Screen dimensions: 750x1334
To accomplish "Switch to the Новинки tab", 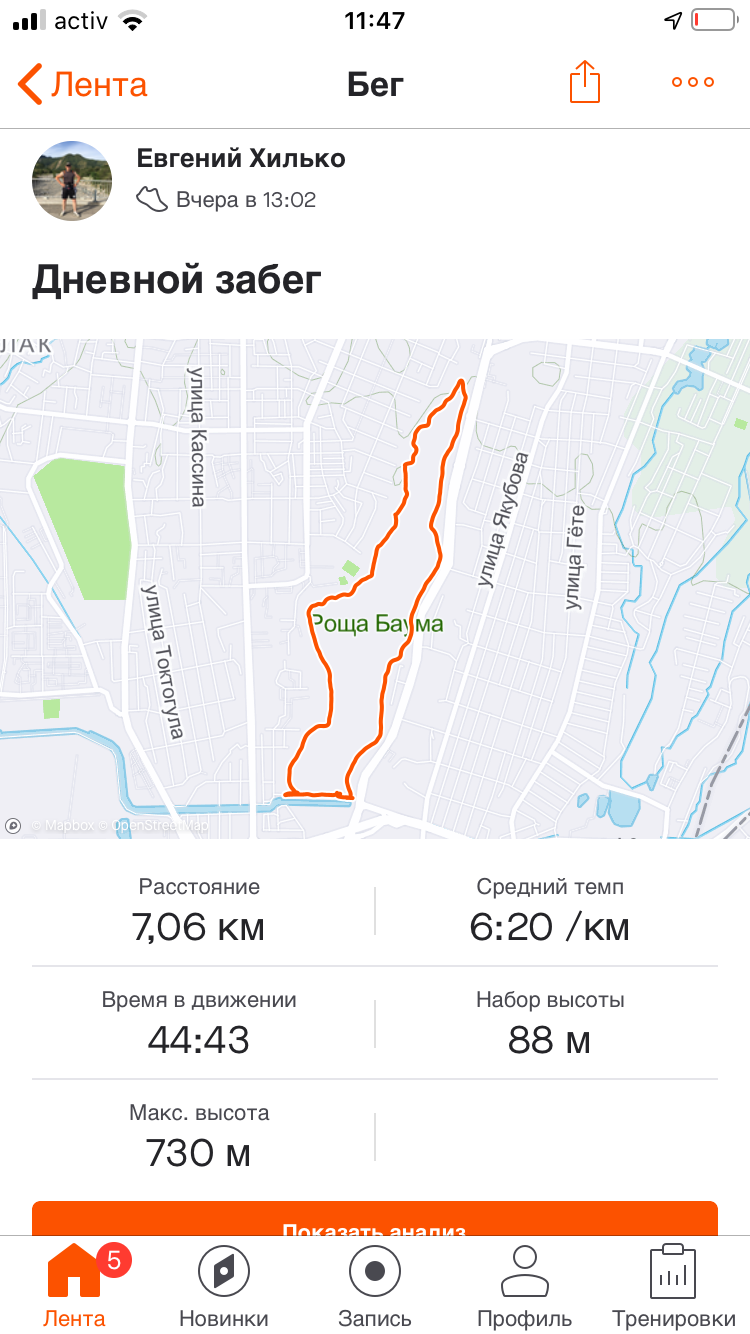I will [x=224, y=1286].
